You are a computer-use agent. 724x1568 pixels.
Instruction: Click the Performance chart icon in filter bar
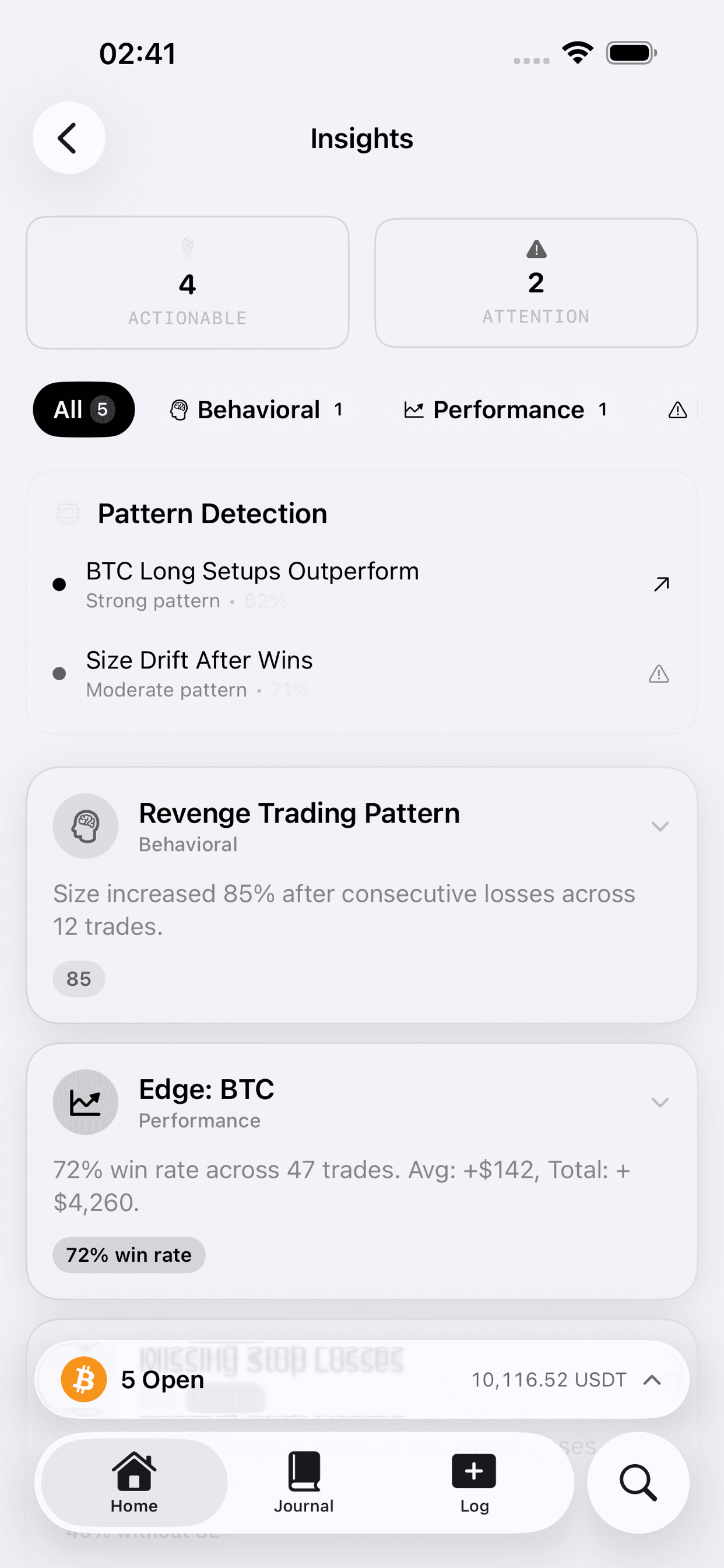click(414, 409)
